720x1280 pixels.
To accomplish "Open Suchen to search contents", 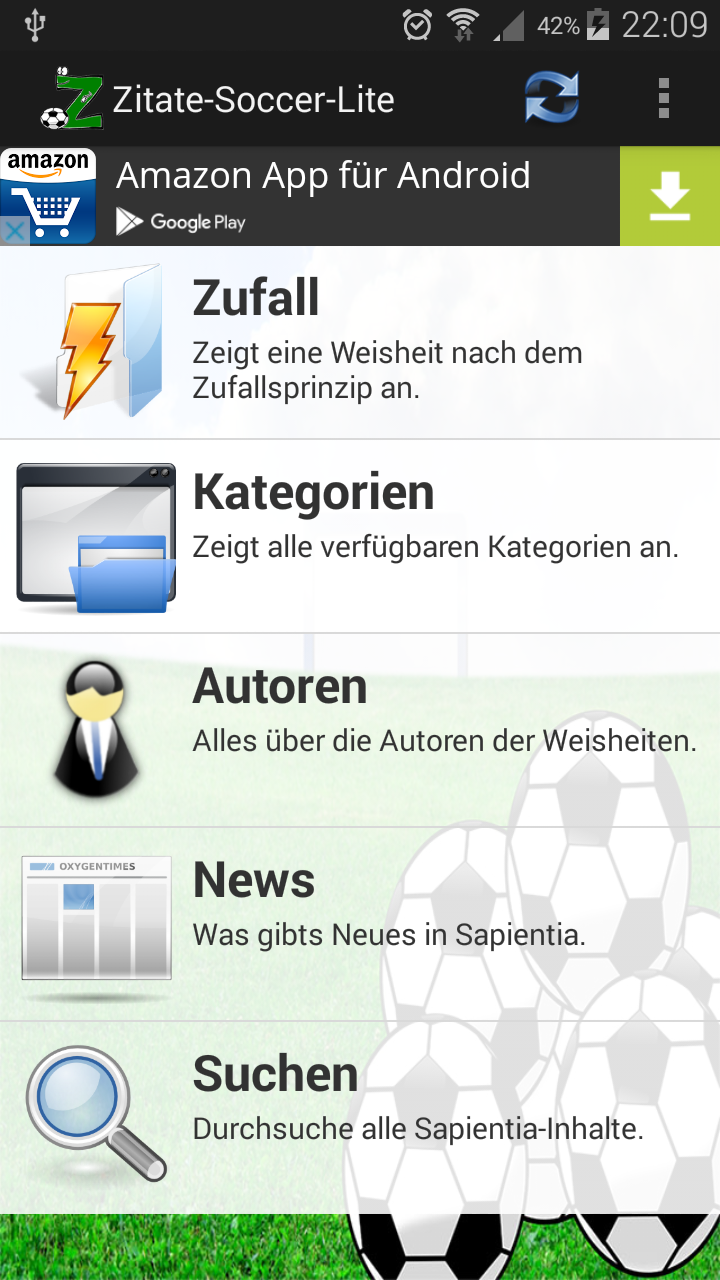I will click(x=360, y=1118).
